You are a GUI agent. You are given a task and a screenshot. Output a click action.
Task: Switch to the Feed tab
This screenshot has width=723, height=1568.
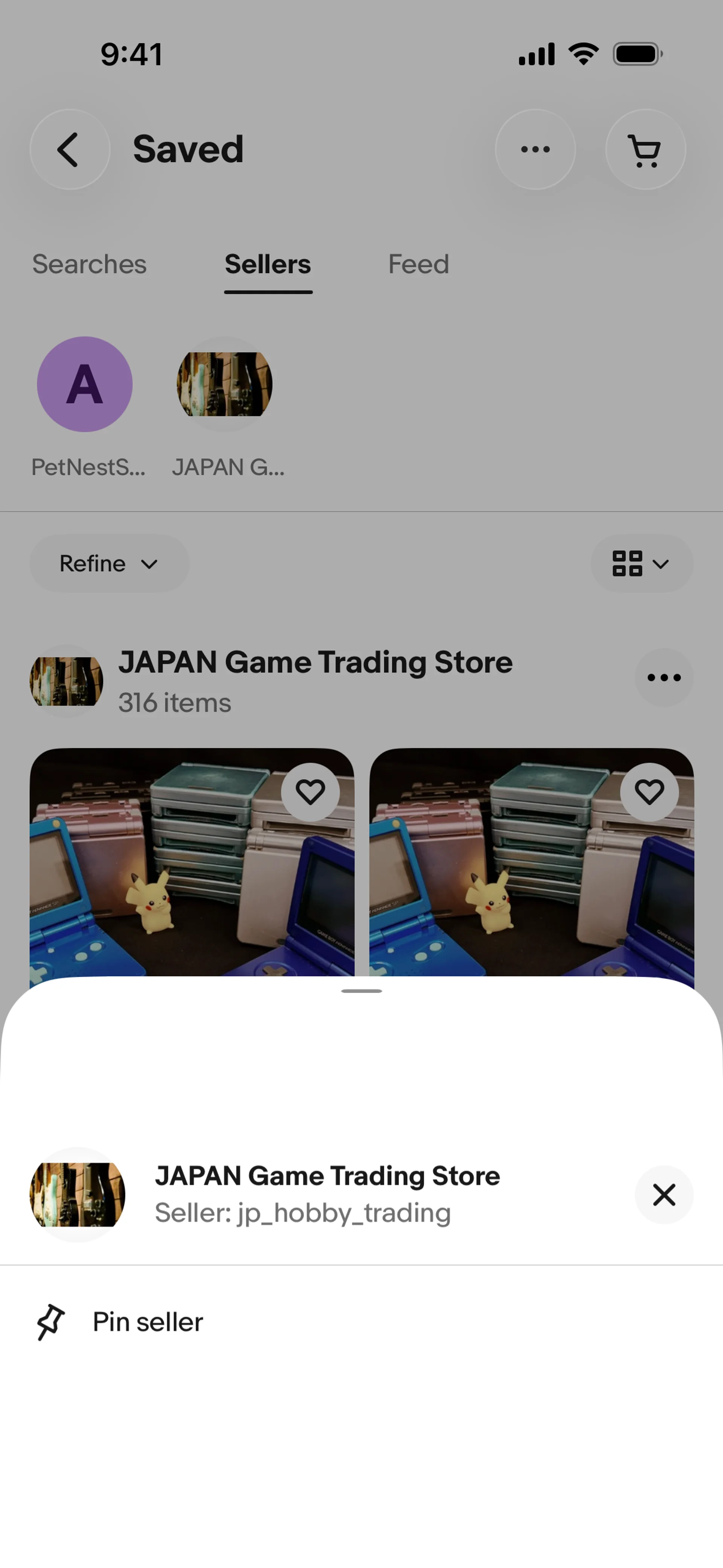click(x=419, y=264)
